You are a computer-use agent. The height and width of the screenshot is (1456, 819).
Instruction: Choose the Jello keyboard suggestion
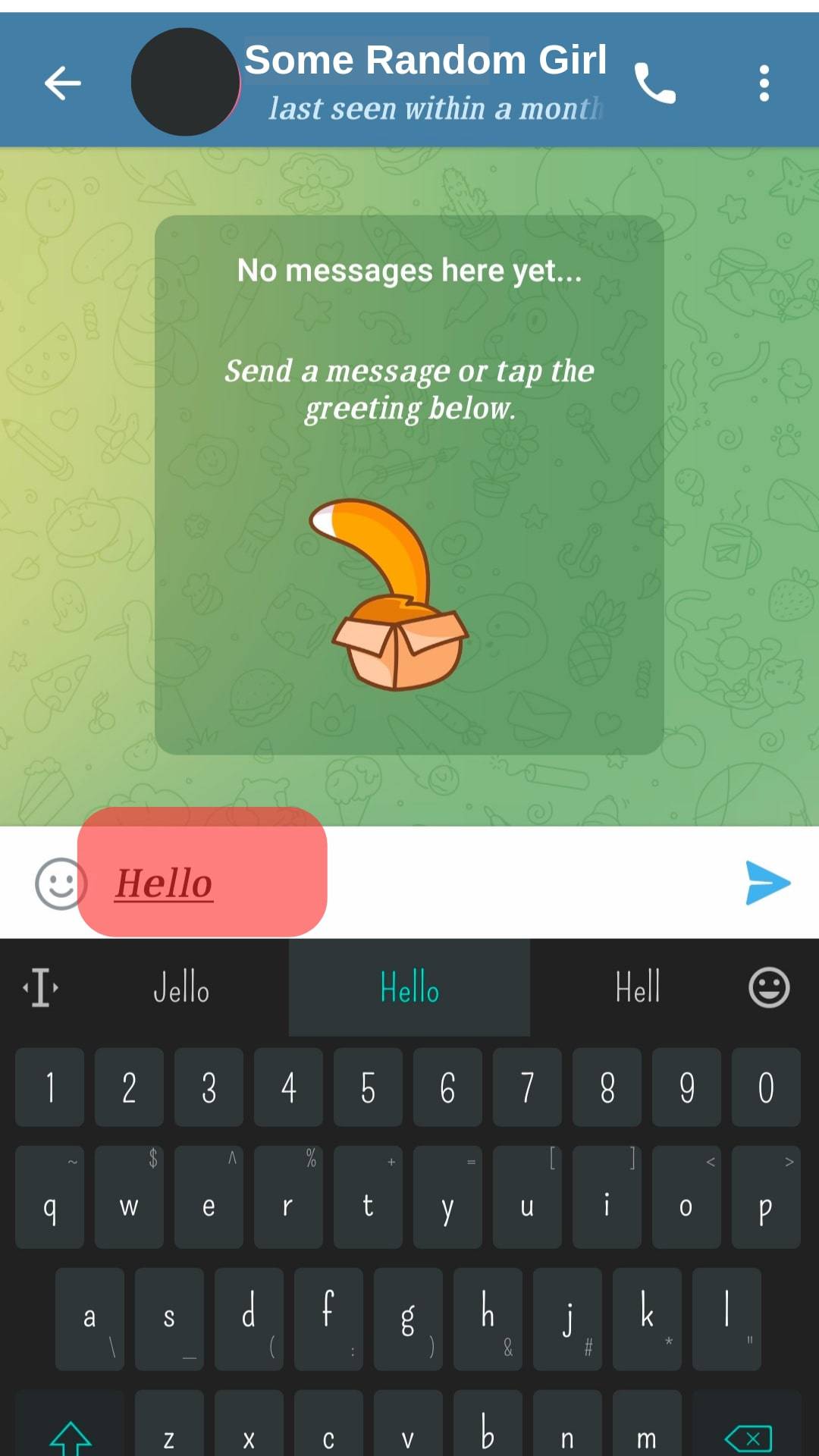pyautogui.click(x=181, y=988)
